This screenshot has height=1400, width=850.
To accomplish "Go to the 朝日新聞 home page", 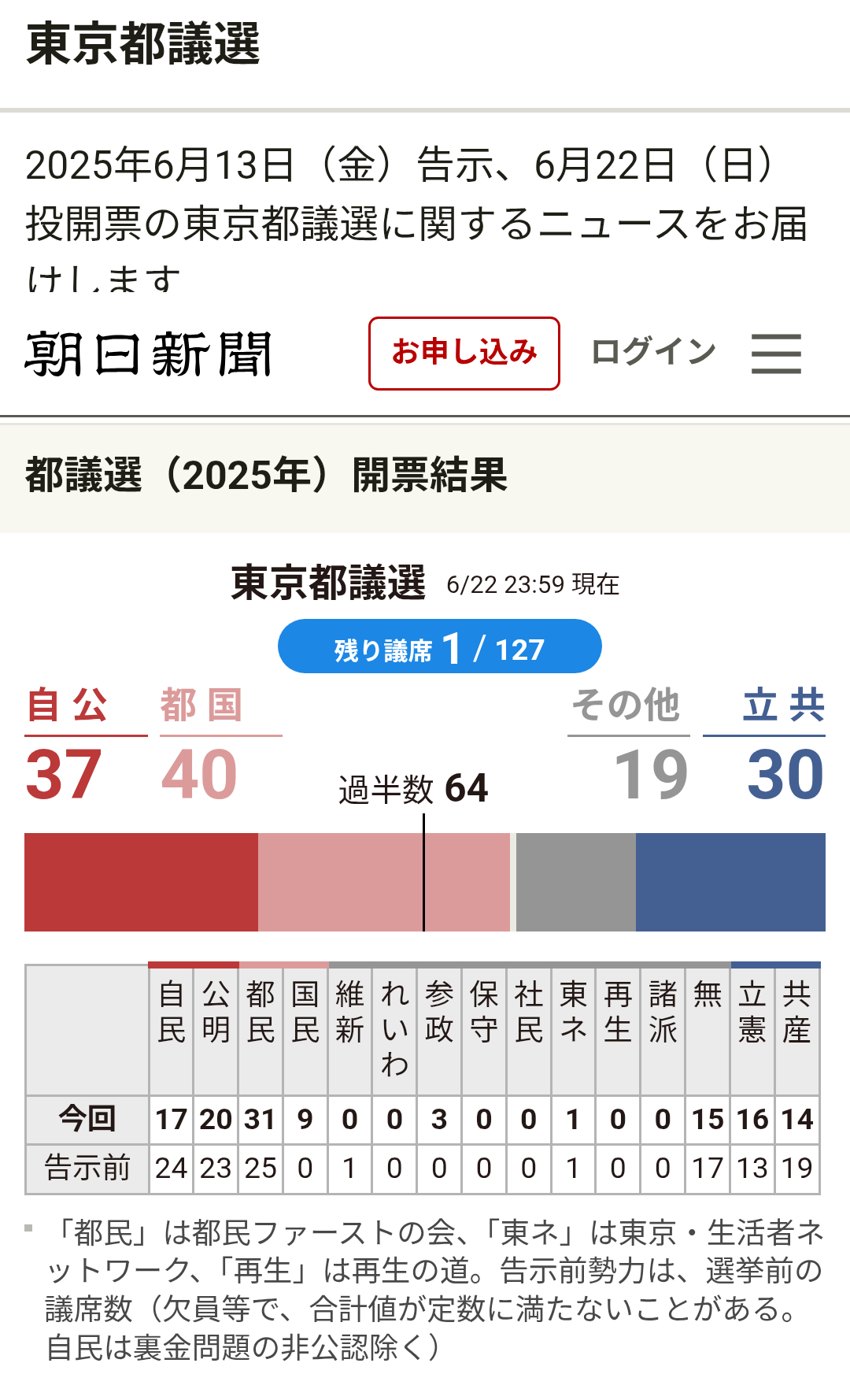I will 149,354.
